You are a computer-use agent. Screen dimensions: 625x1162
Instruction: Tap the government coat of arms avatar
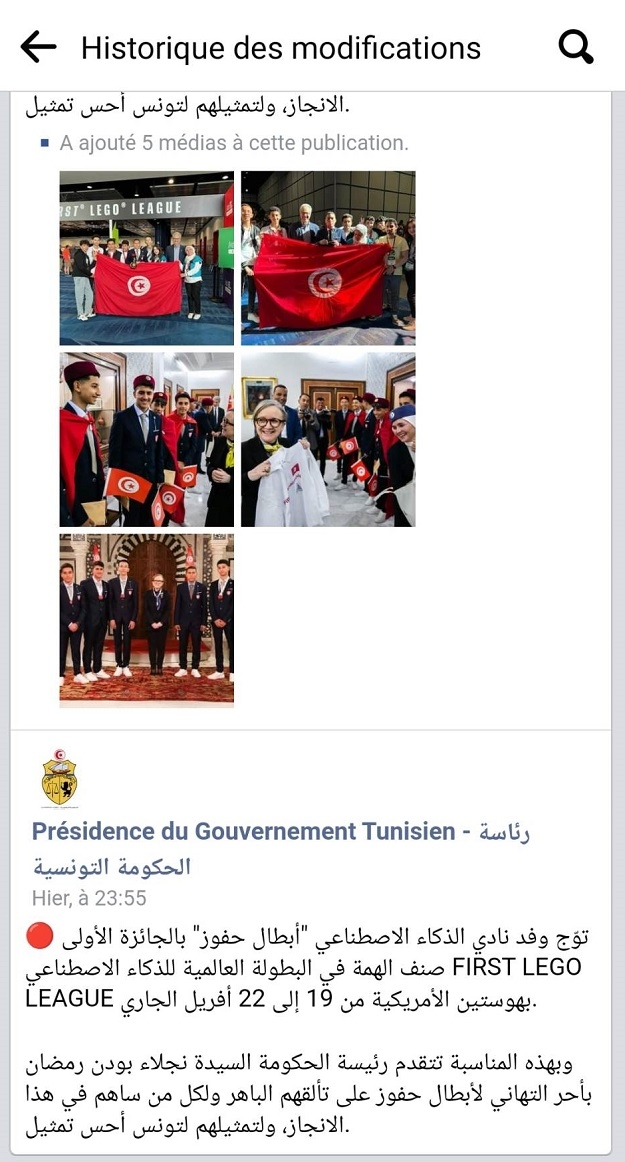click(x=59, y=777)
